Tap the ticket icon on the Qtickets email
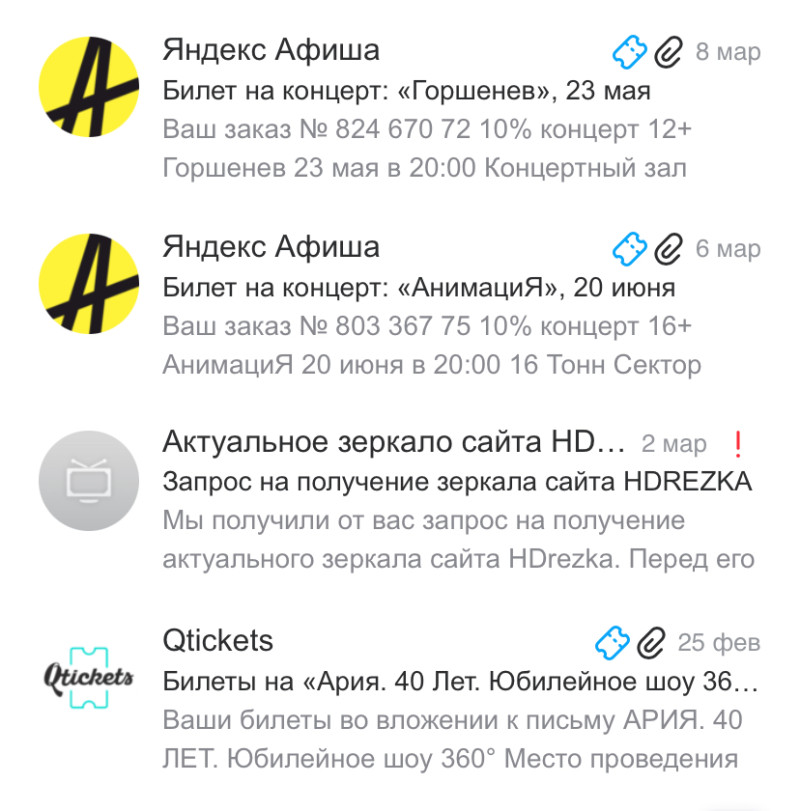The image size is (800, 811). [612, 640]
